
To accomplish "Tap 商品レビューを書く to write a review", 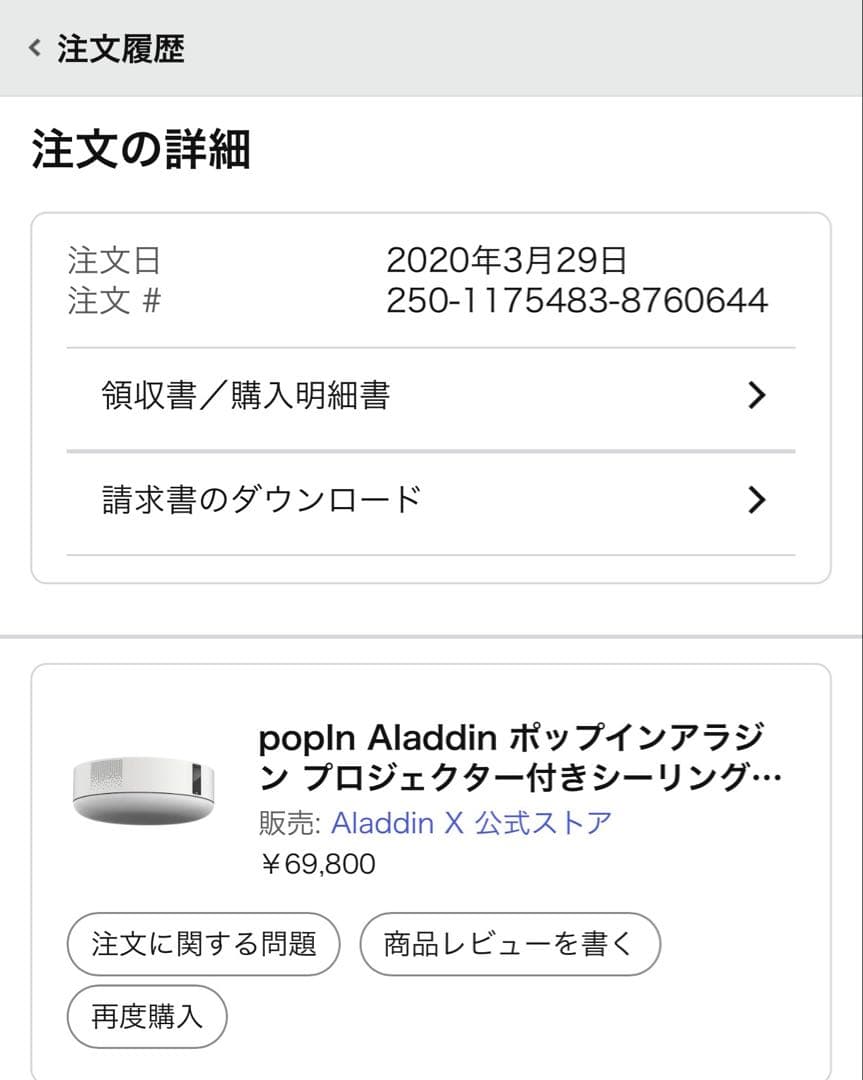I will [x=510, y=943].
